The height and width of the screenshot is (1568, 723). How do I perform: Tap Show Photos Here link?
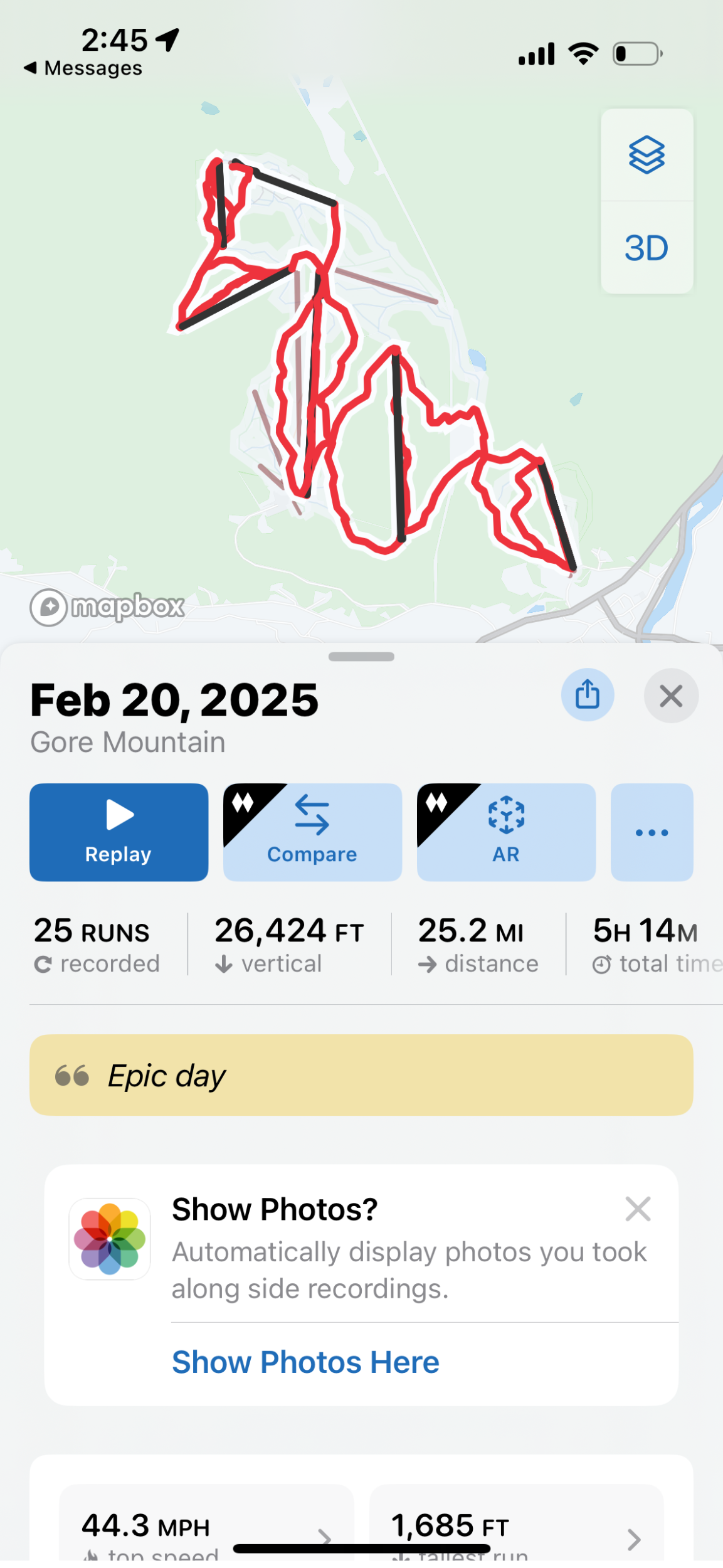point(305,1362)
